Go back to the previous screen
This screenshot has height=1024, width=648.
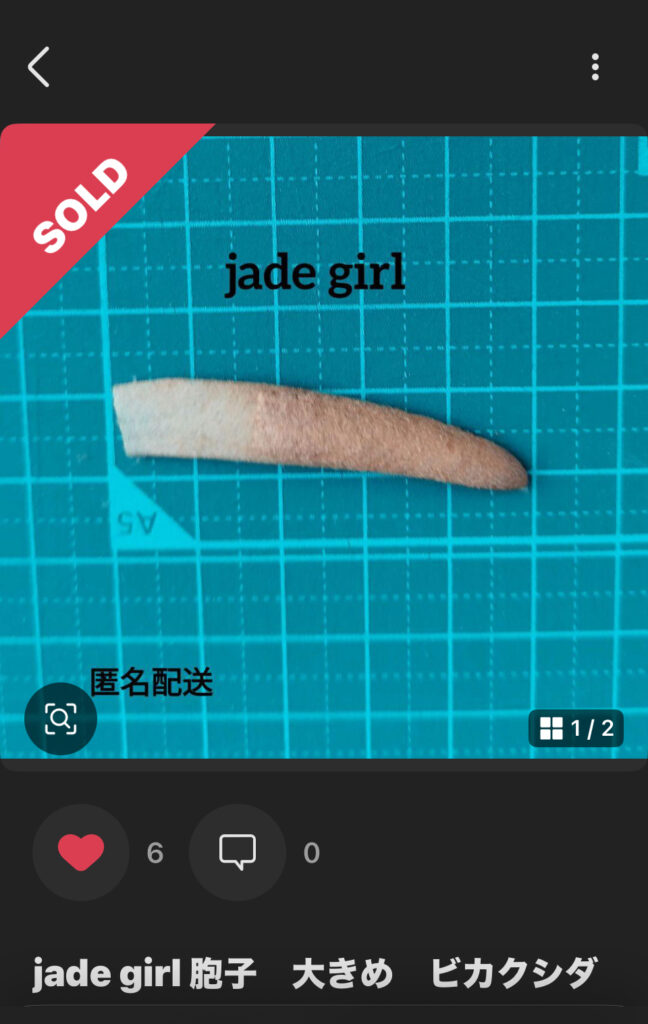(x=39, y=67)
